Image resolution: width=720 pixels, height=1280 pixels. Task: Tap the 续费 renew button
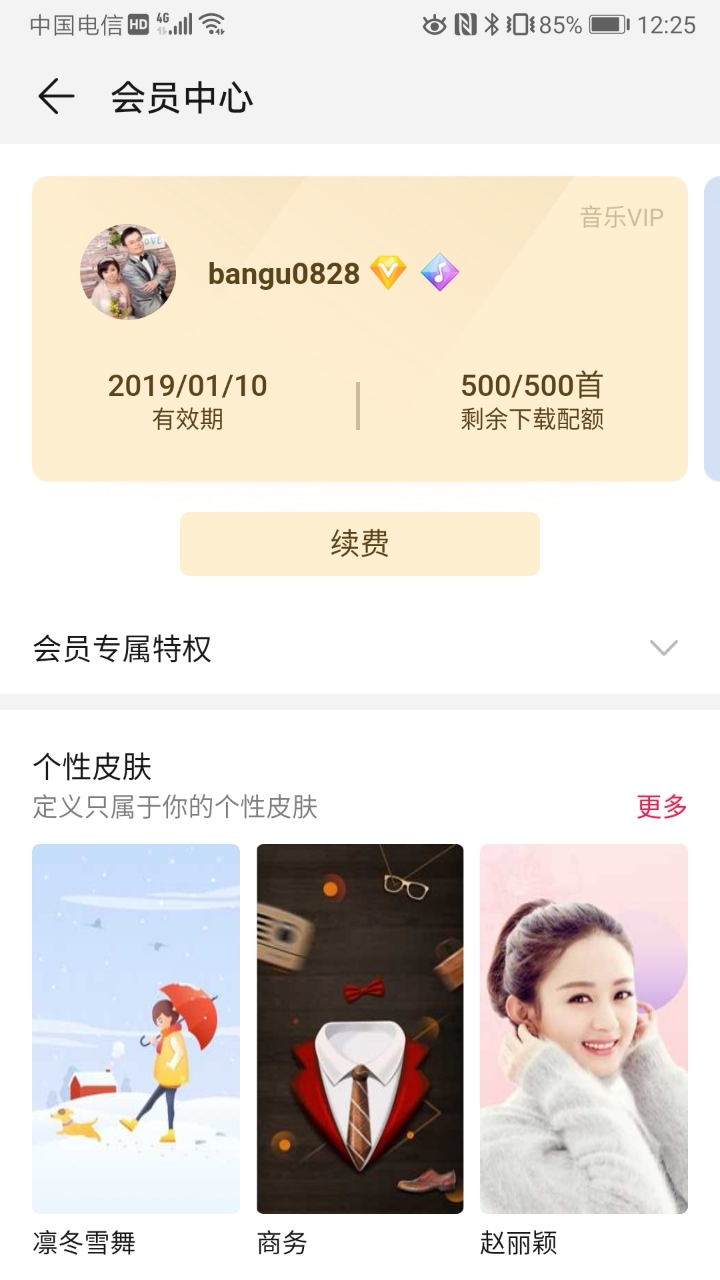pyautogui.click(x=359, y=543)
